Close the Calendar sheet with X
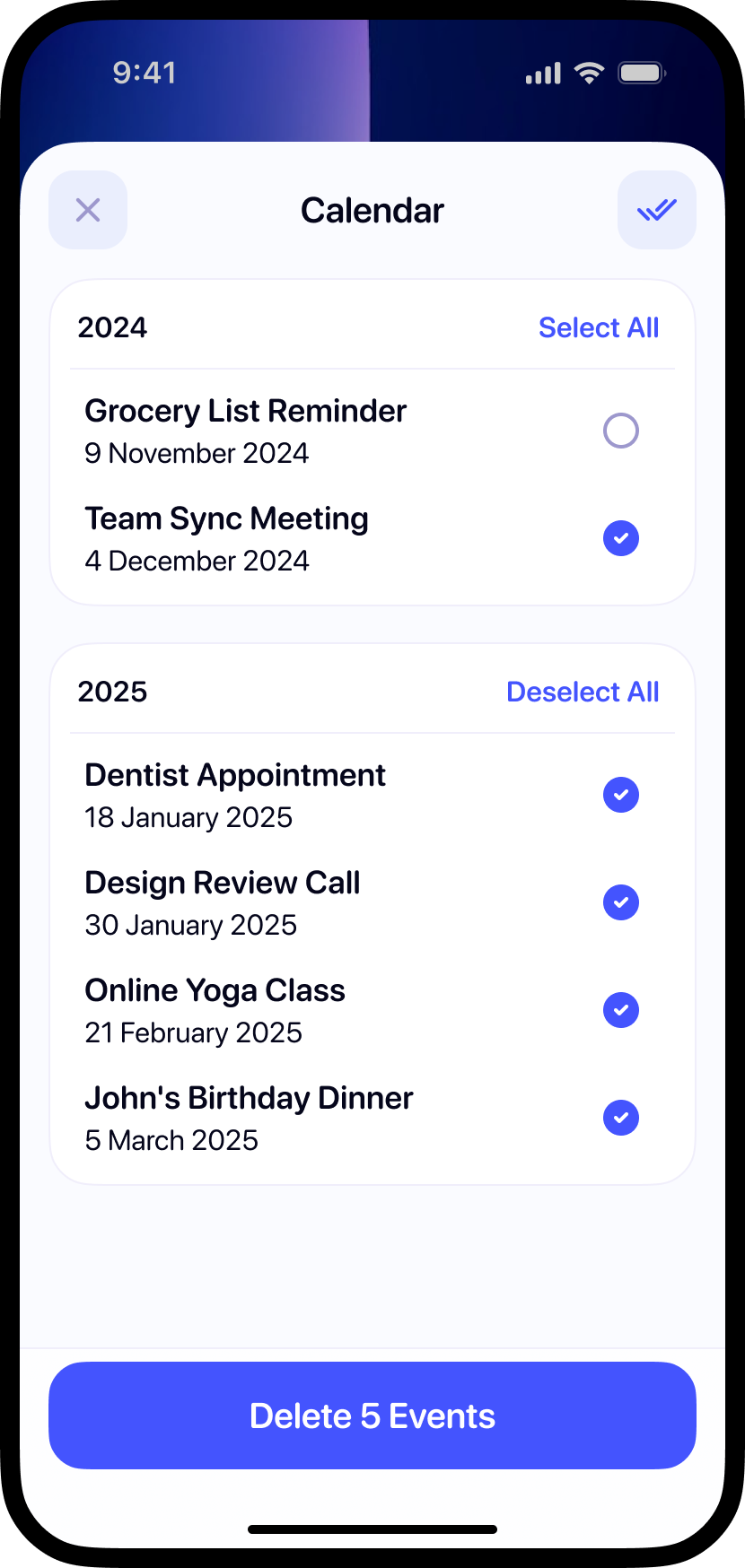This screenshot has height=1568, width=745. tap(88, 210)
